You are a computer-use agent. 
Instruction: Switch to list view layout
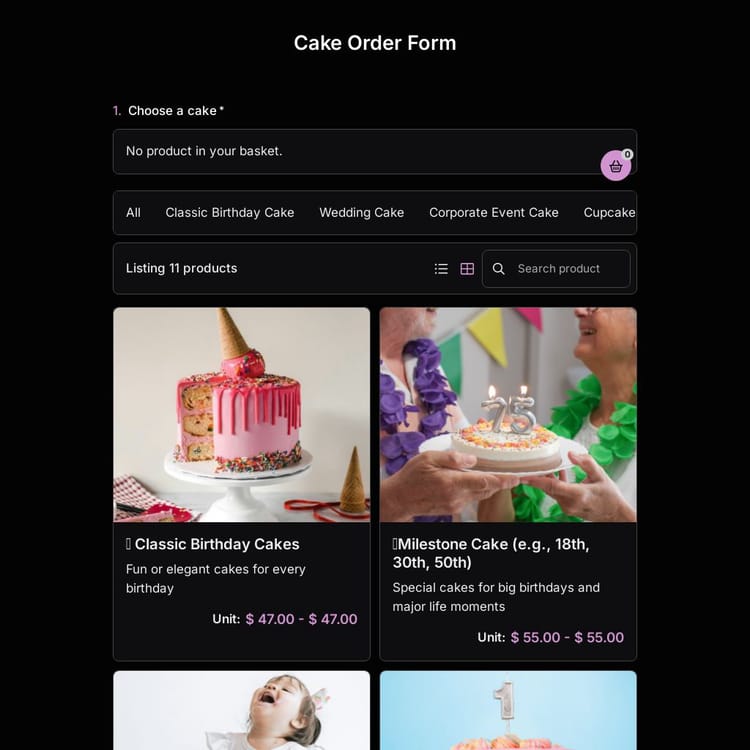pos(441,269)
